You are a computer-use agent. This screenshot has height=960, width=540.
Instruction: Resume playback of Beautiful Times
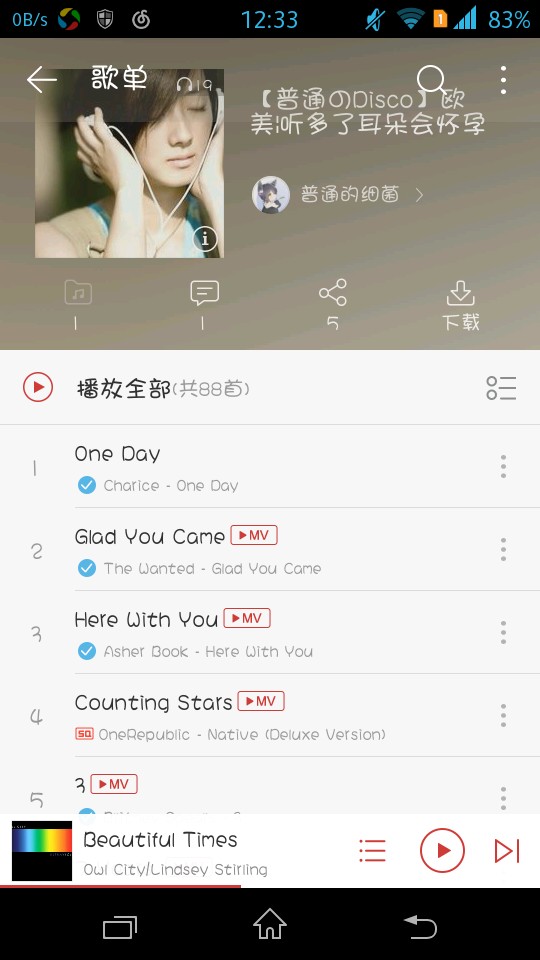[x=442, y=850]
